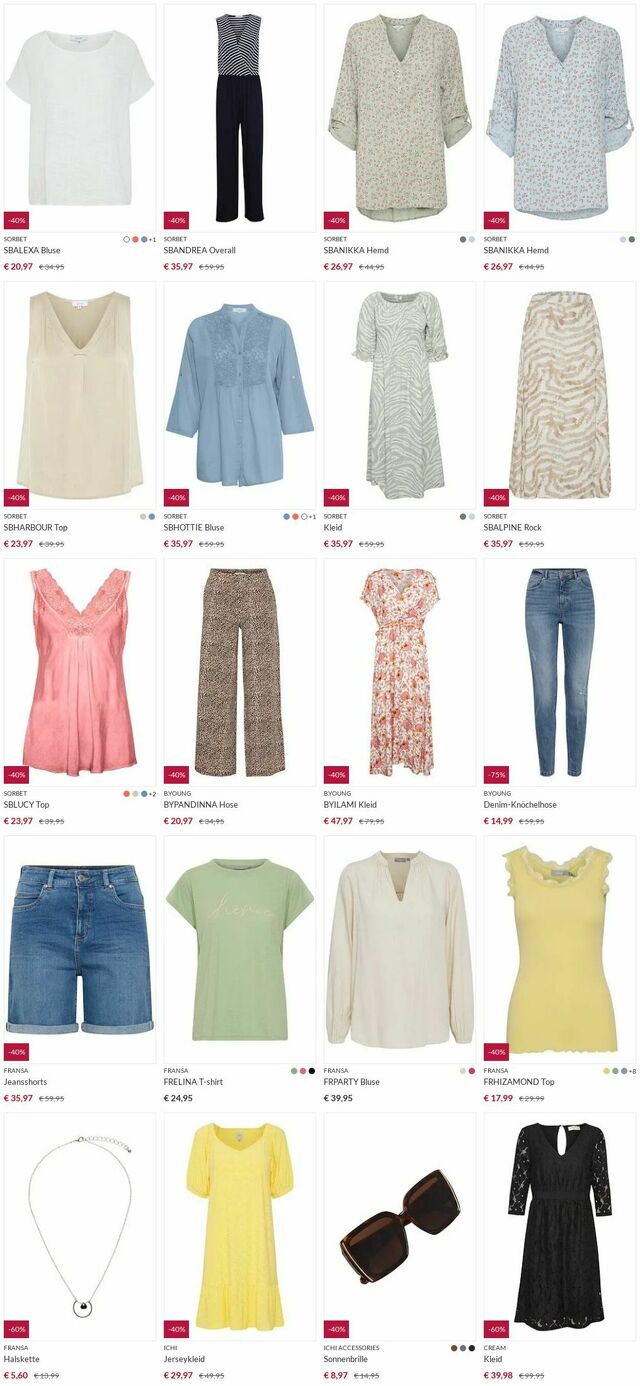Open the BYPANDINNA Hose product
640x1386 pixels.
coord(240,672)
